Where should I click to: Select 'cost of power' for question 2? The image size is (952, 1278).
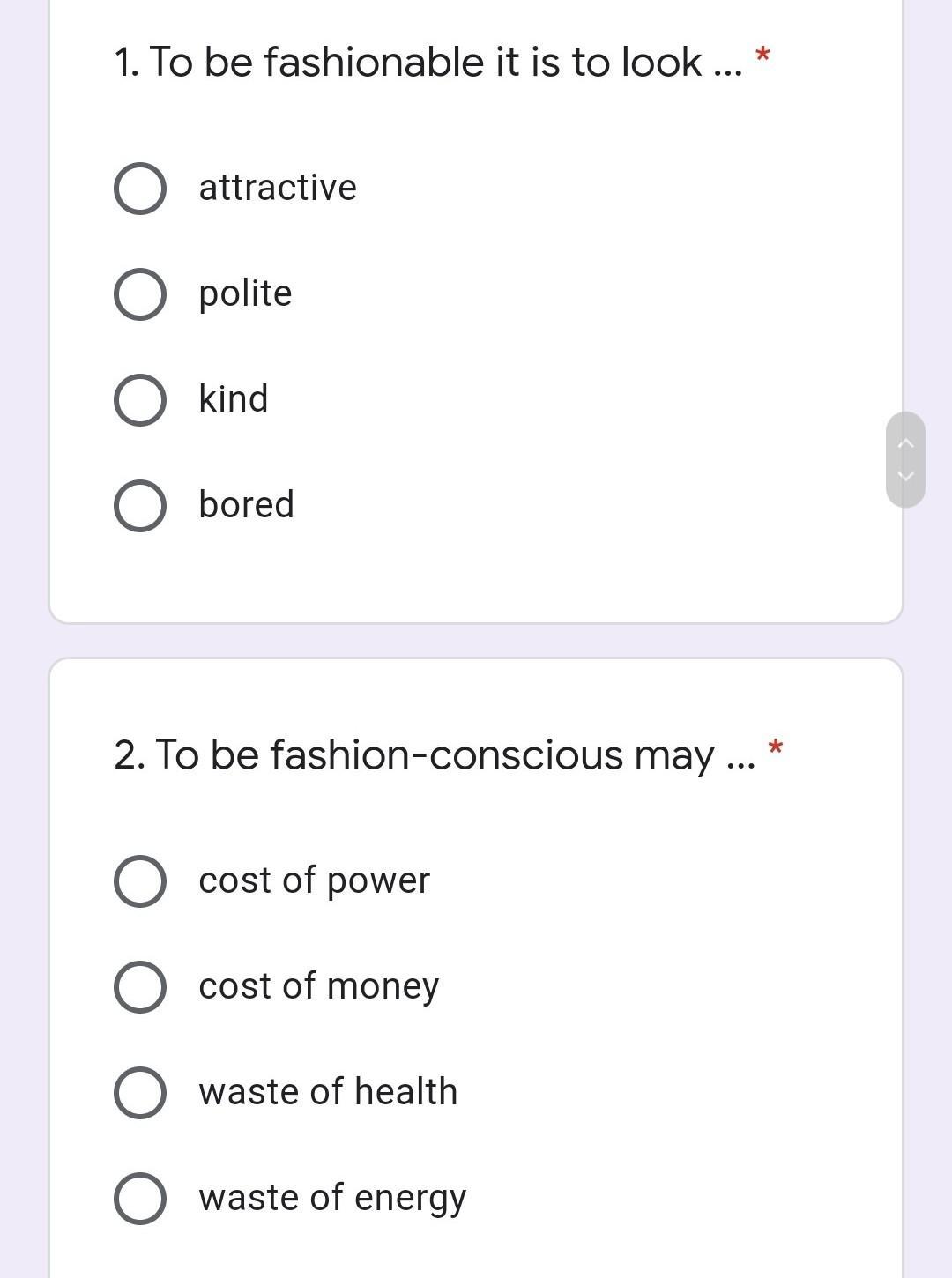coord(140,881)
